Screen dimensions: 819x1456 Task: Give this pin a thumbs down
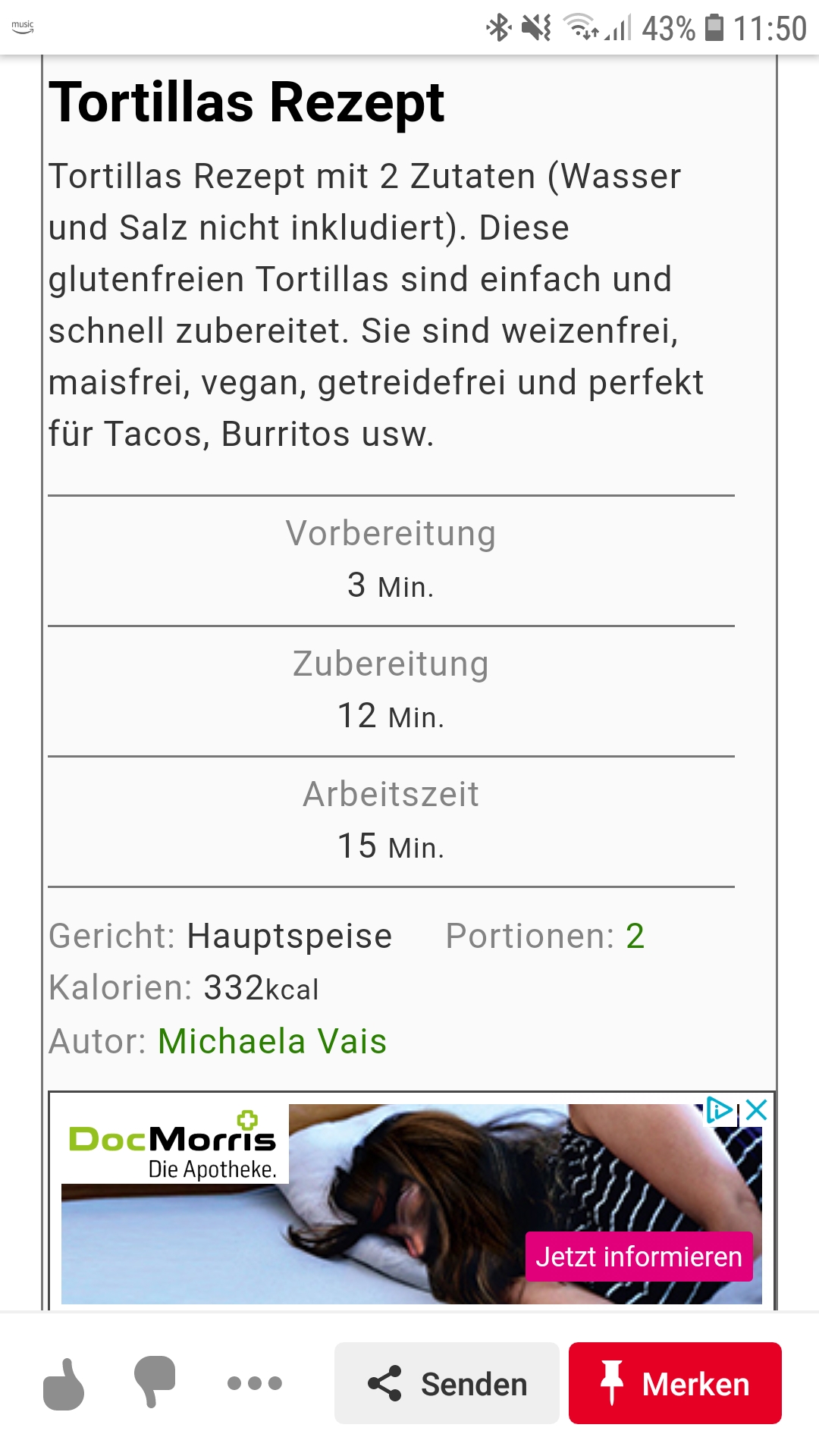point(155,1382)
